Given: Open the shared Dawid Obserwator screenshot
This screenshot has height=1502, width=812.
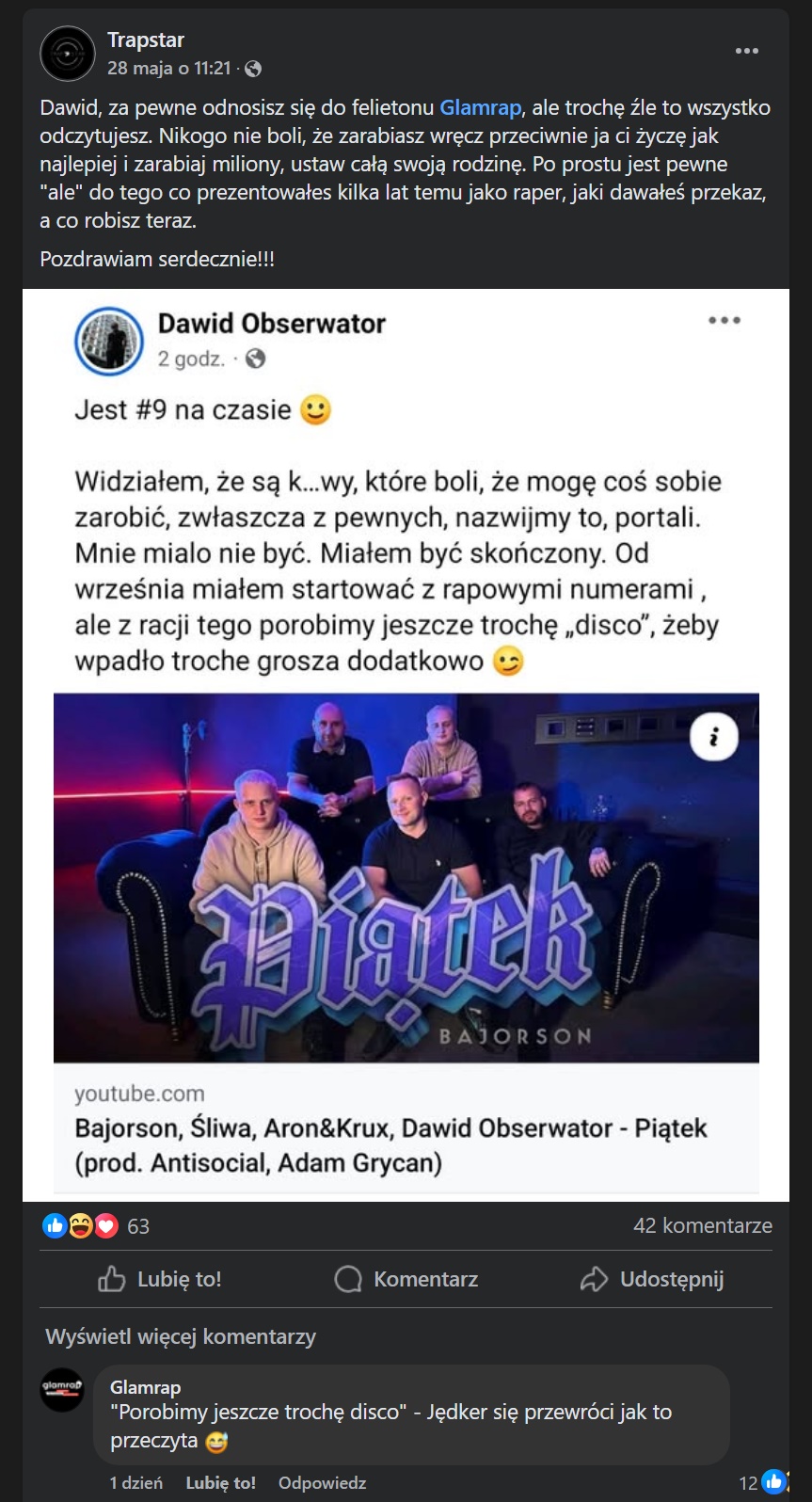Looking at the screenshot, I should point(406,743).
